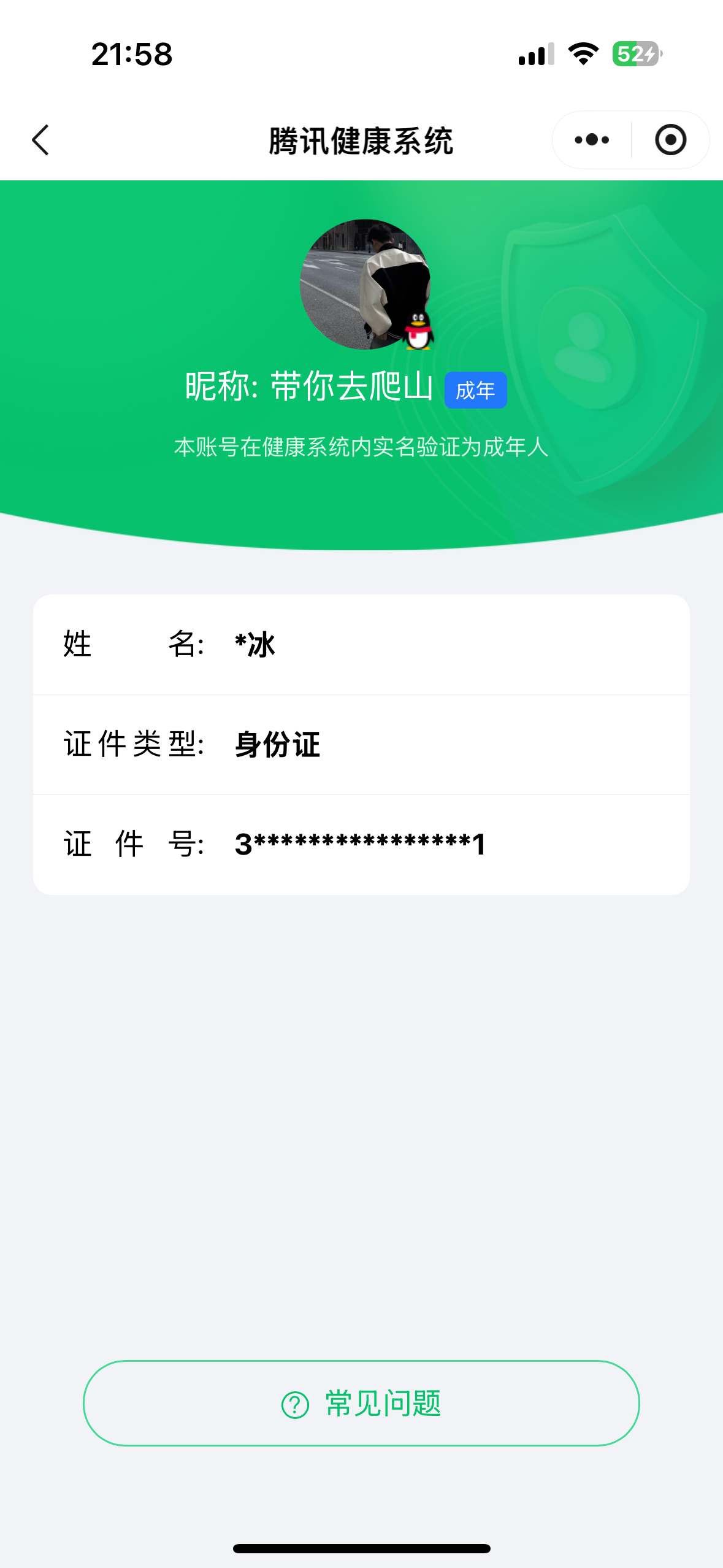Select the 身份证 certificate type value
Viewport: 723px width, 1568px height.
point(275,744)
